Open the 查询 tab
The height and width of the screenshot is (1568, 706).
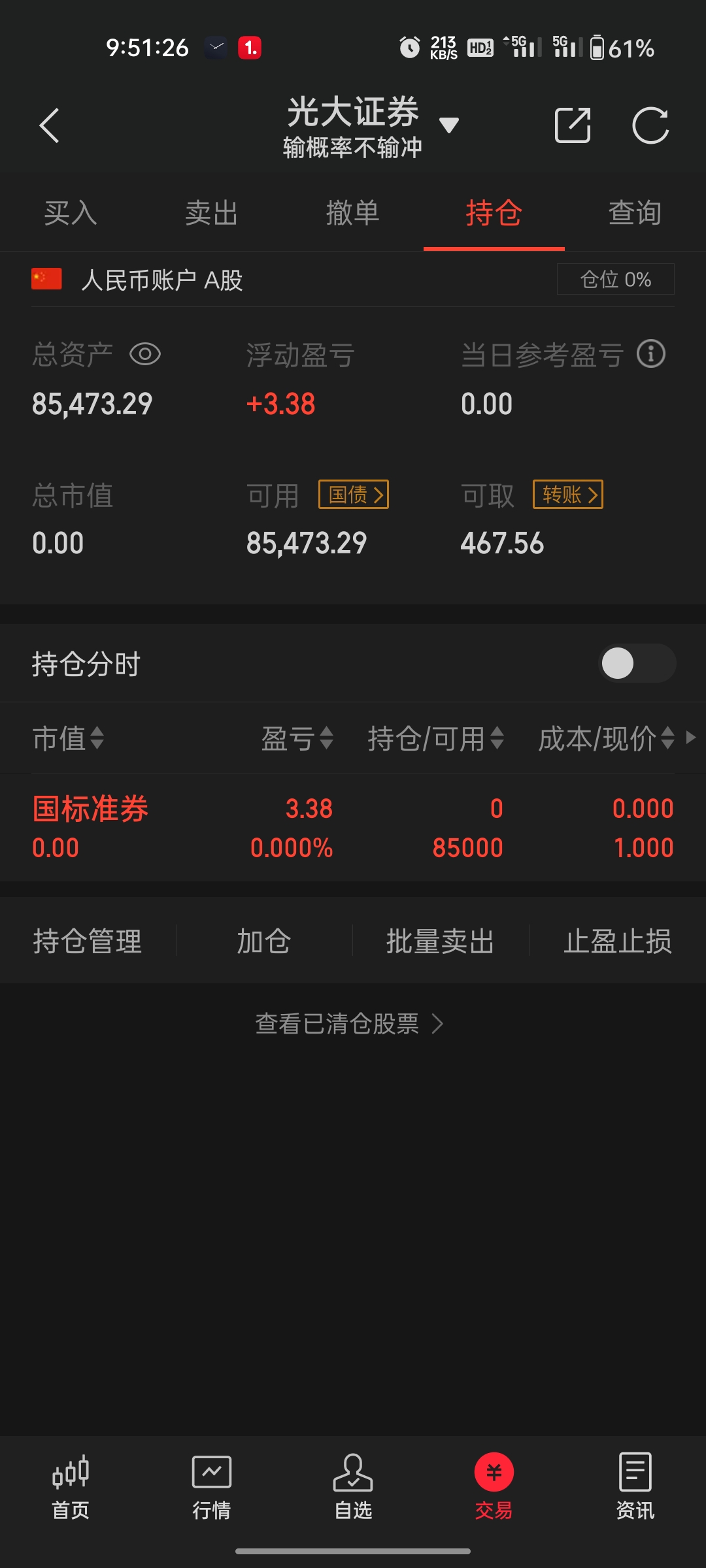[635, 213]
